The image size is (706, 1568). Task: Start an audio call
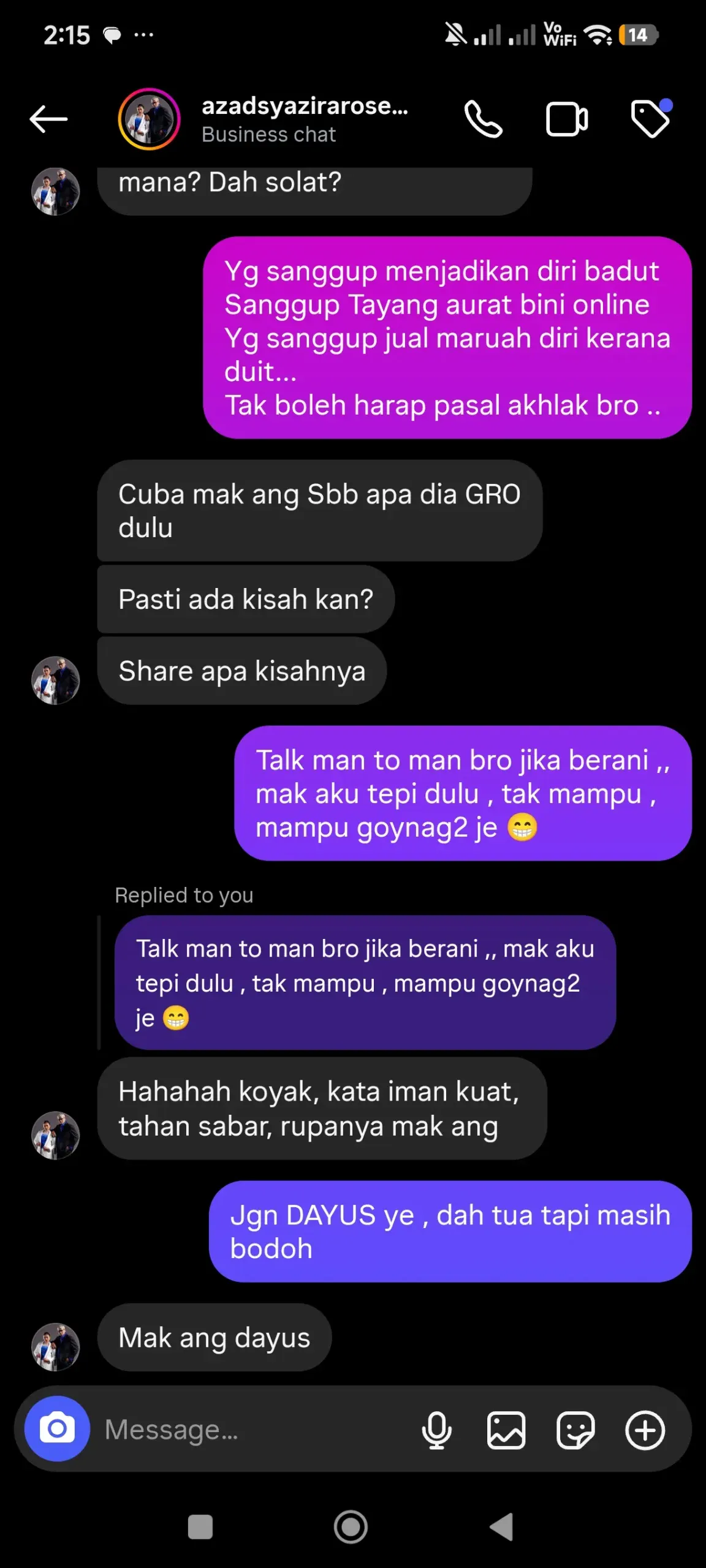pos(483,119)
